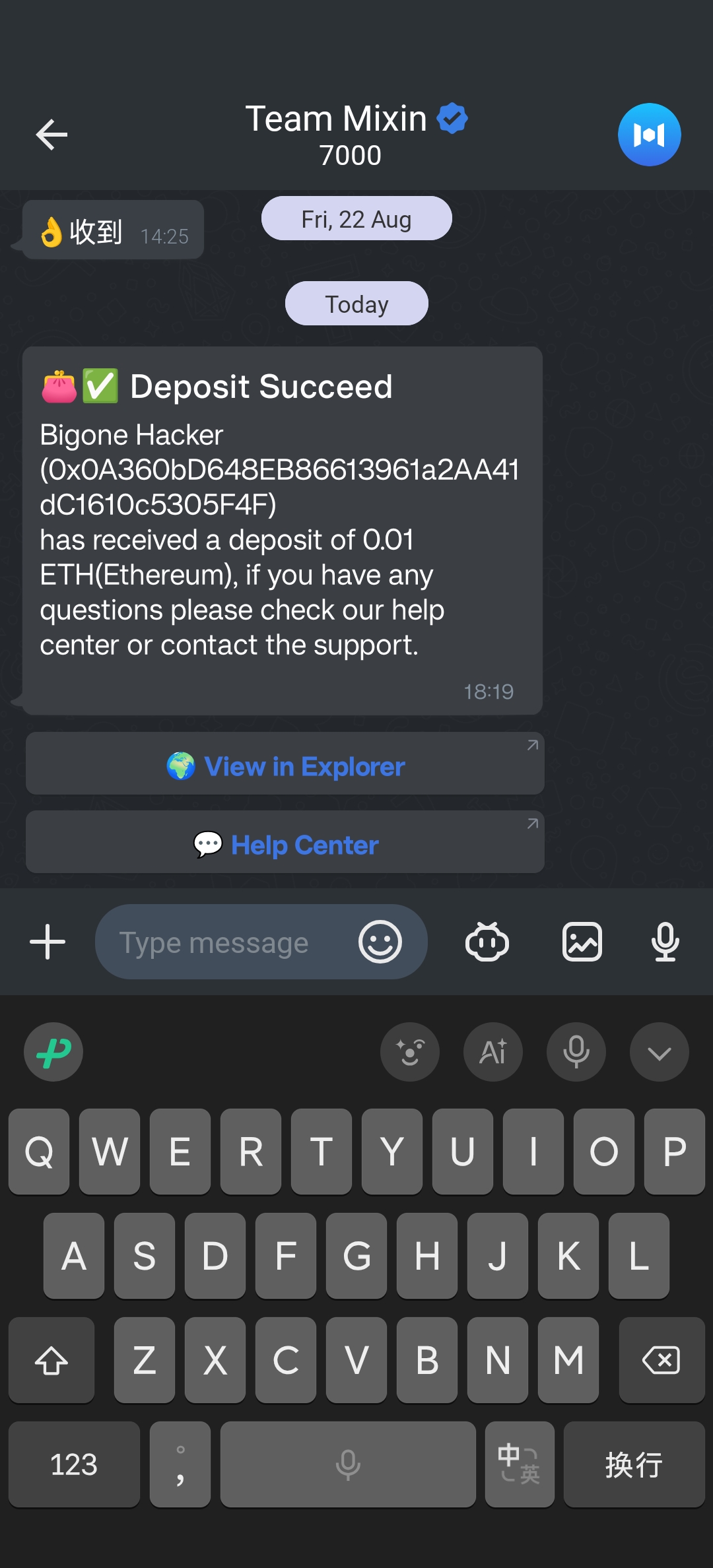Image resolution: width=713 pixels, height=1568 pixels.
Task: Open the Team Mixin profile avatar
Action: point(649,135)
